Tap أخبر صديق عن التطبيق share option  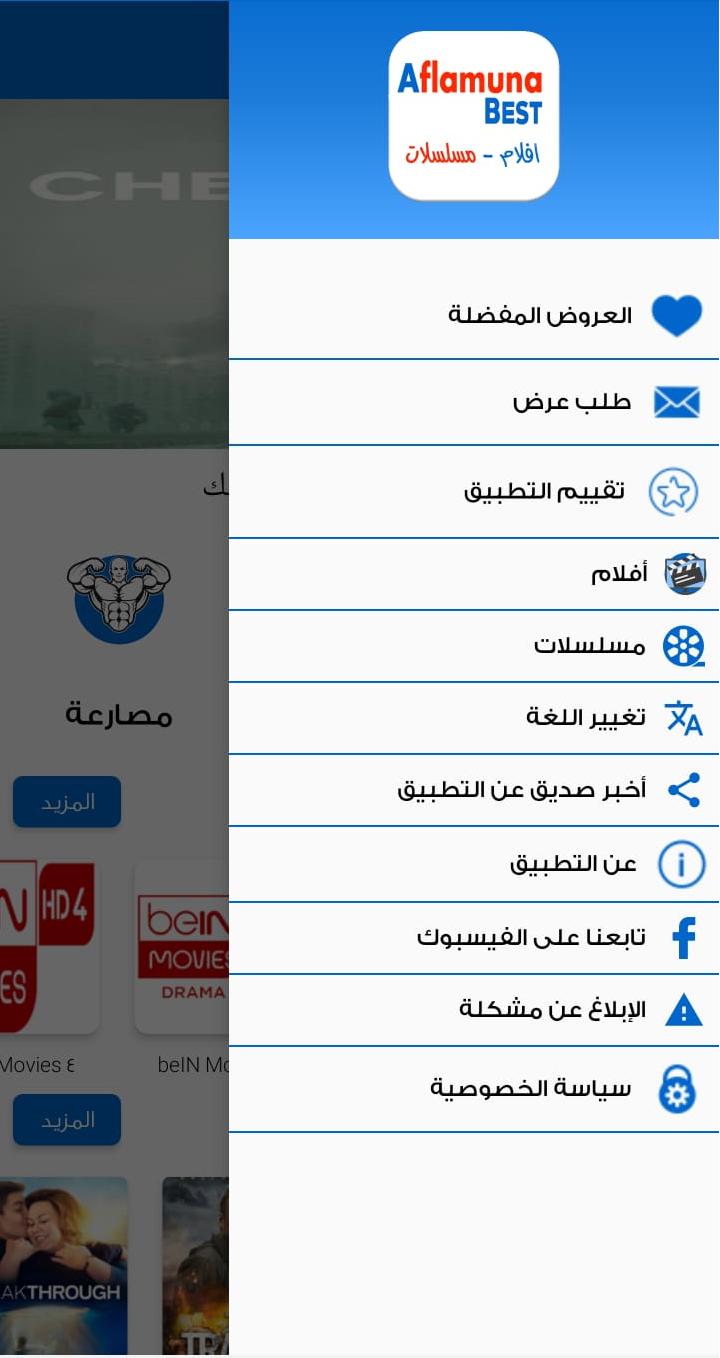click(522, 790)
